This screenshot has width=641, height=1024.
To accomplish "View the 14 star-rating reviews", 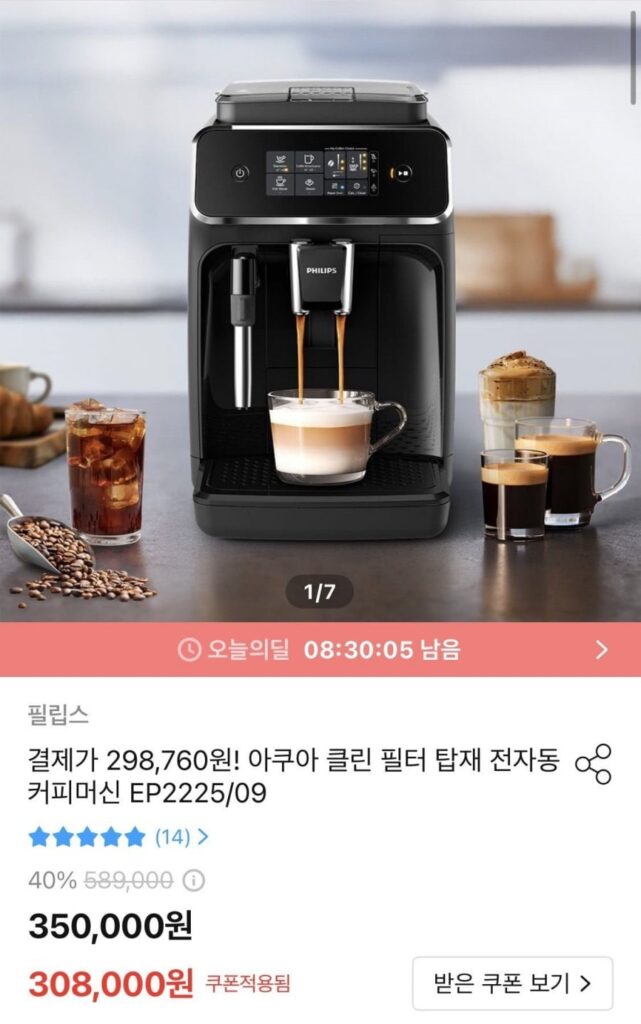I will point(118,836).
